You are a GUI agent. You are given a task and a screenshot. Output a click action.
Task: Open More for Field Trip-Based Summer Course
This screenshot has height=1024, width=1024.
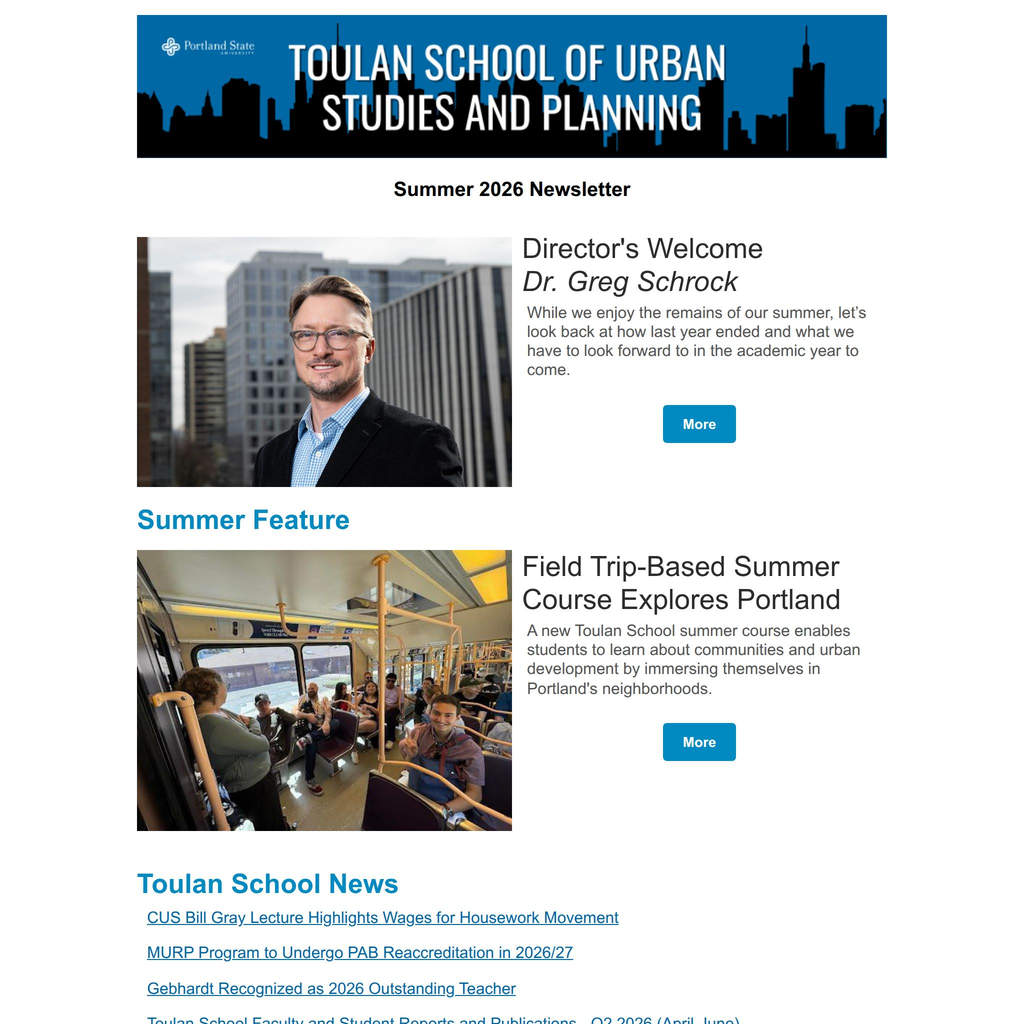(699, 742)
